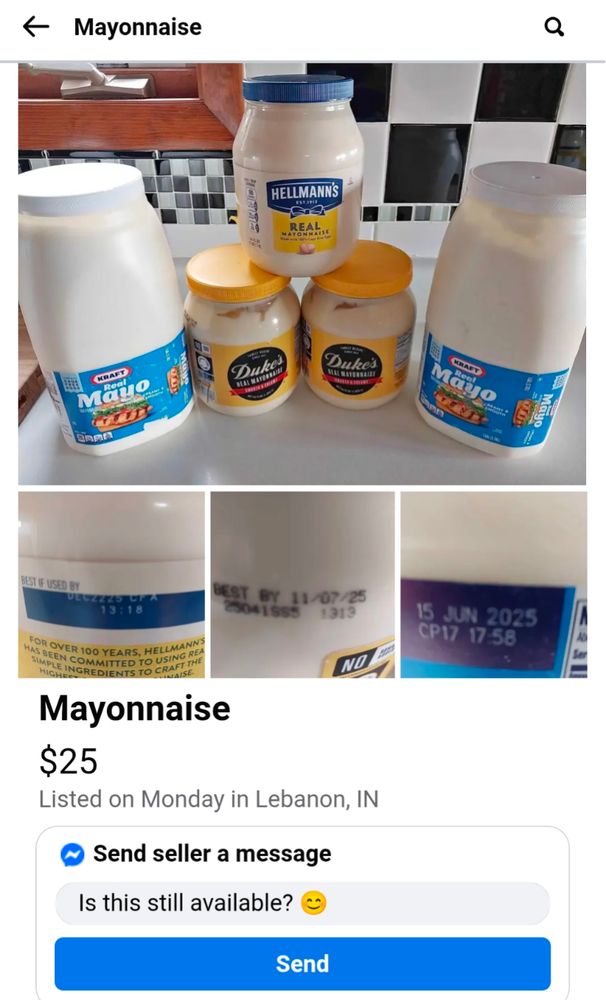View the 'Best by 11/07/25' photo
Screen dimensions: 606x1000
point(302,584)
